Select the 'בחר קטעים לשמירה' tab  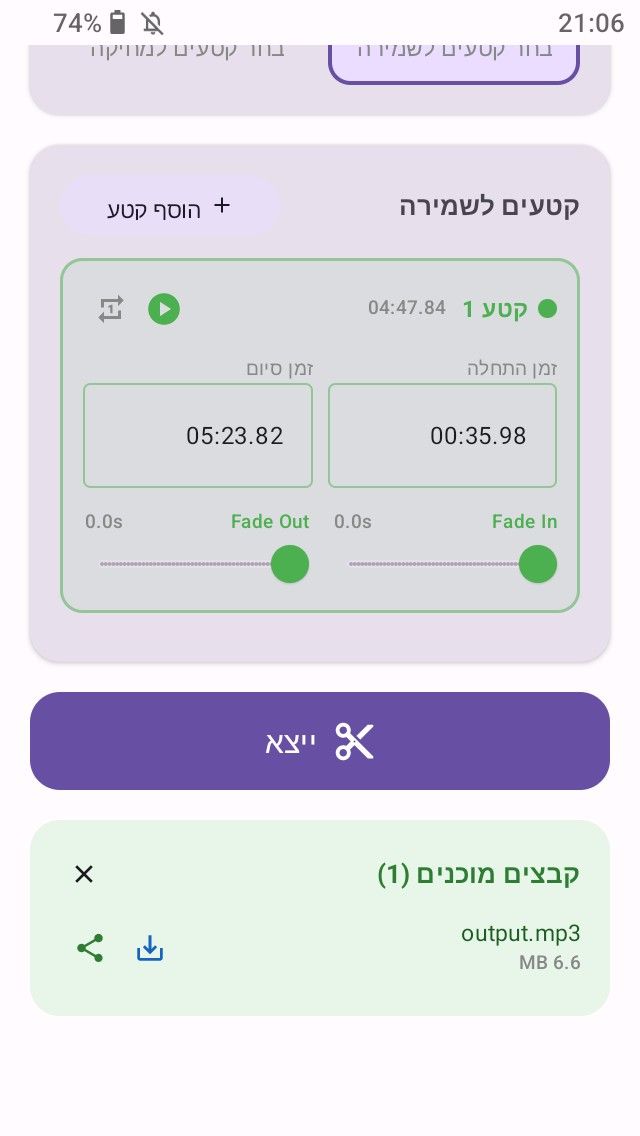pyautogui.click(x=454, y=64)
